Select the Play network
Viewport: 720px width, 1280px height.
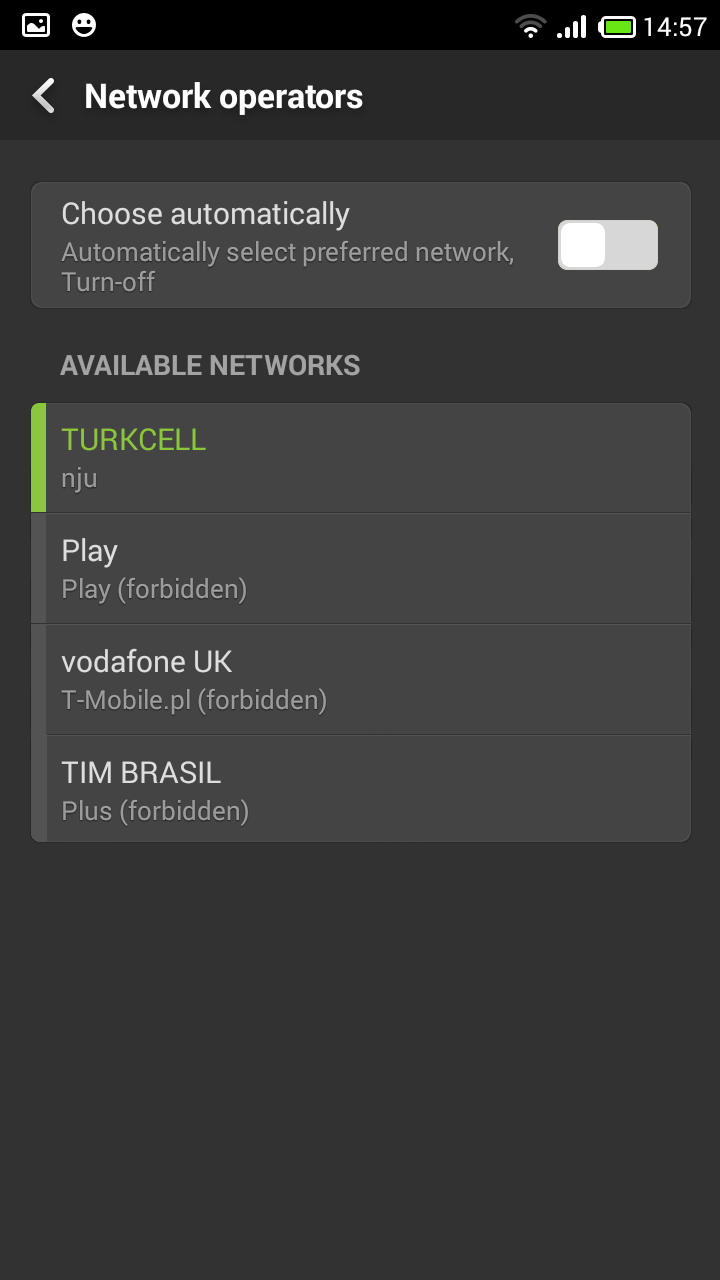[360, 569]
